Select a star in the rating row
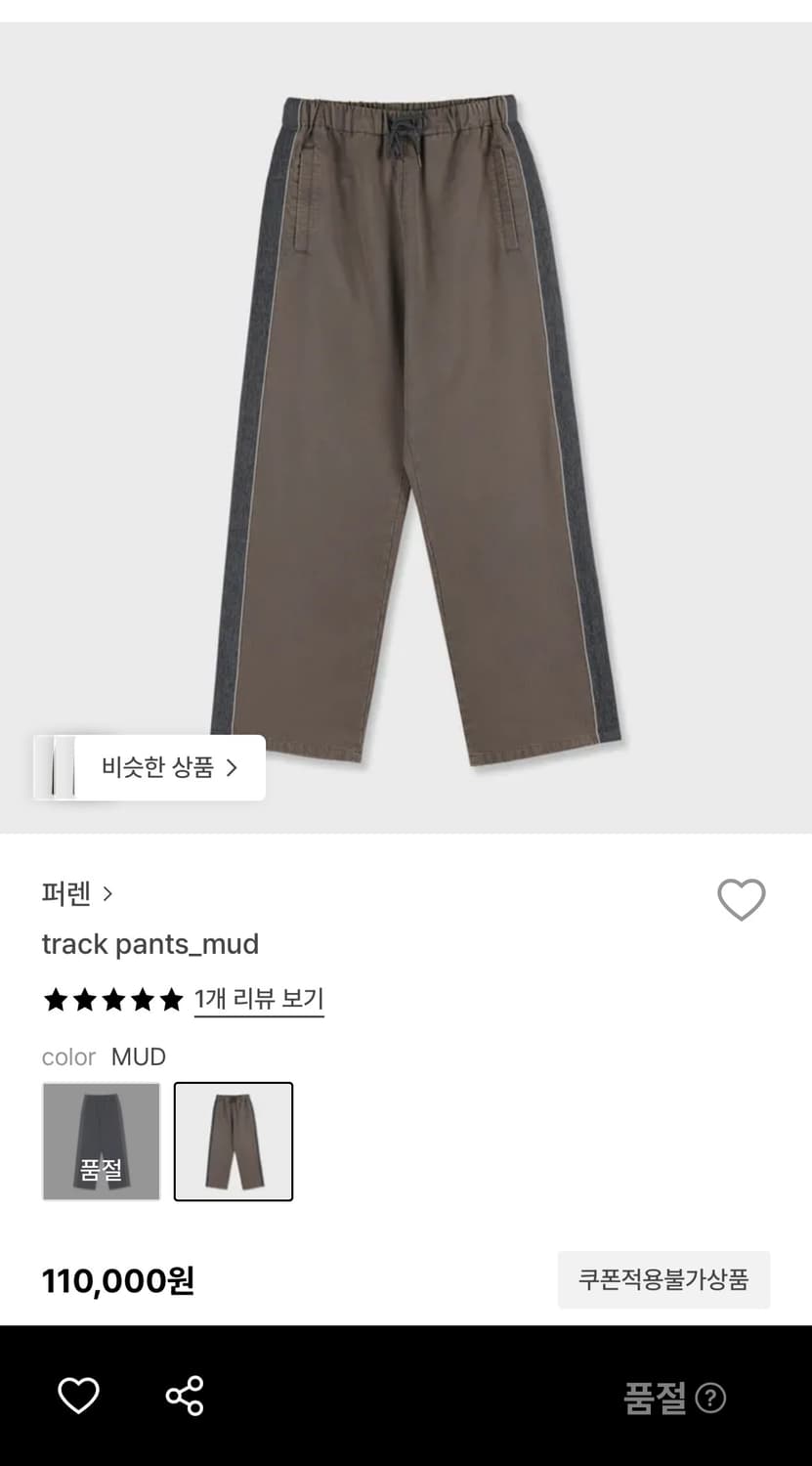The width and height of the screenshot is (812, 1466). pos(112,999)
